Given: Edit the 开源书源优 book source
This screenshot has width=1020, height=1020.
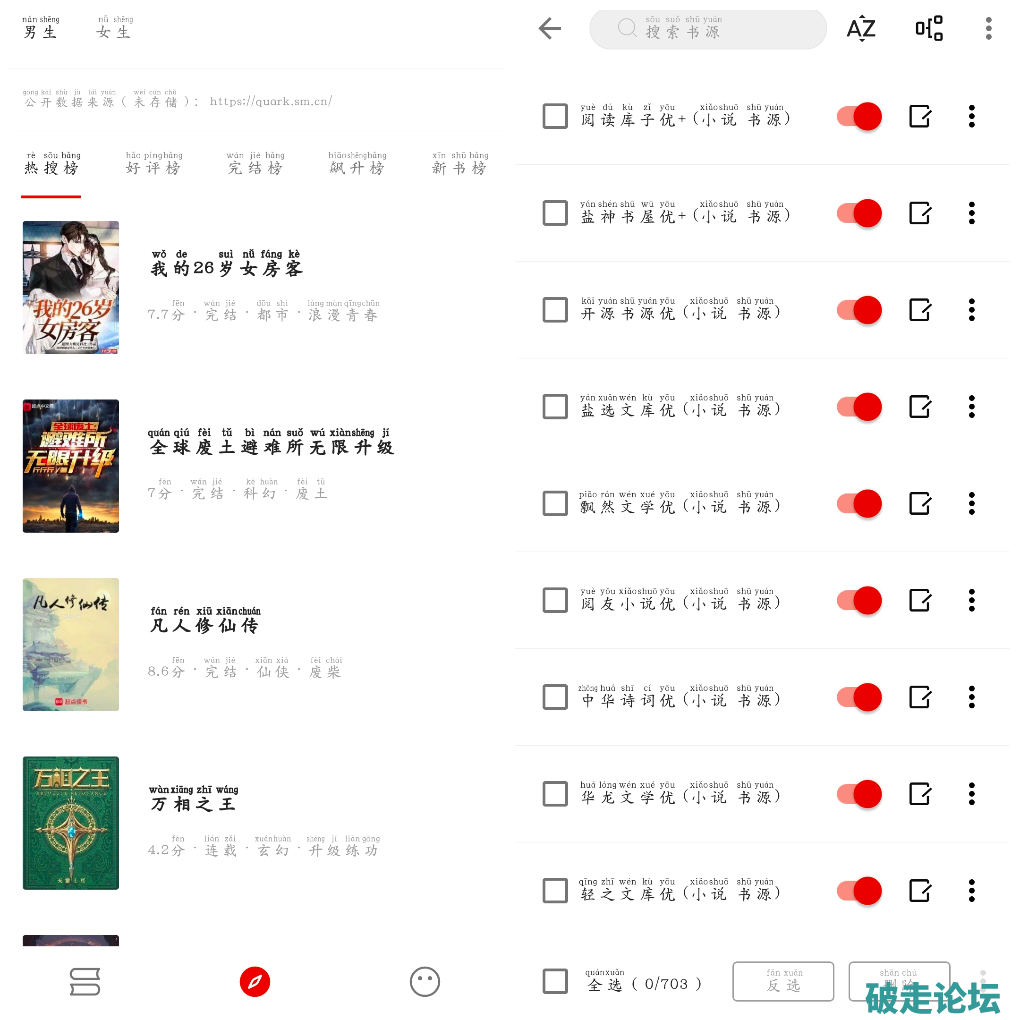Looking at the screenshot, I should (x=920, y=310).
